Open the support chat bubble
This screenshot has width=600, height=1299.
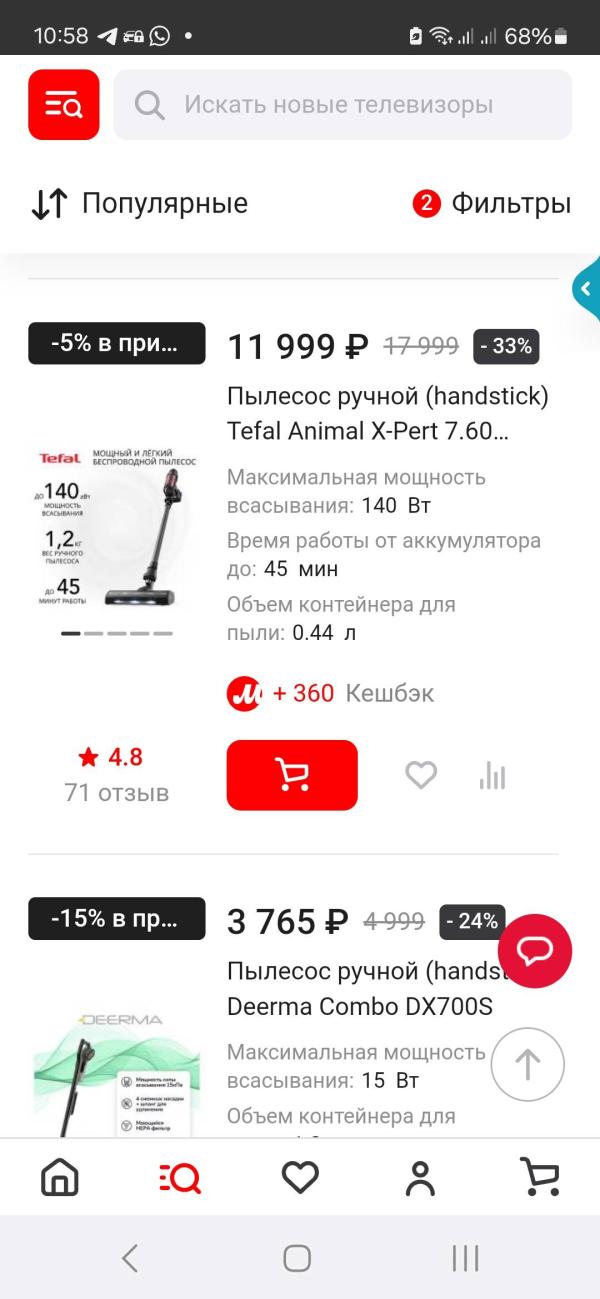pos(535,951)
